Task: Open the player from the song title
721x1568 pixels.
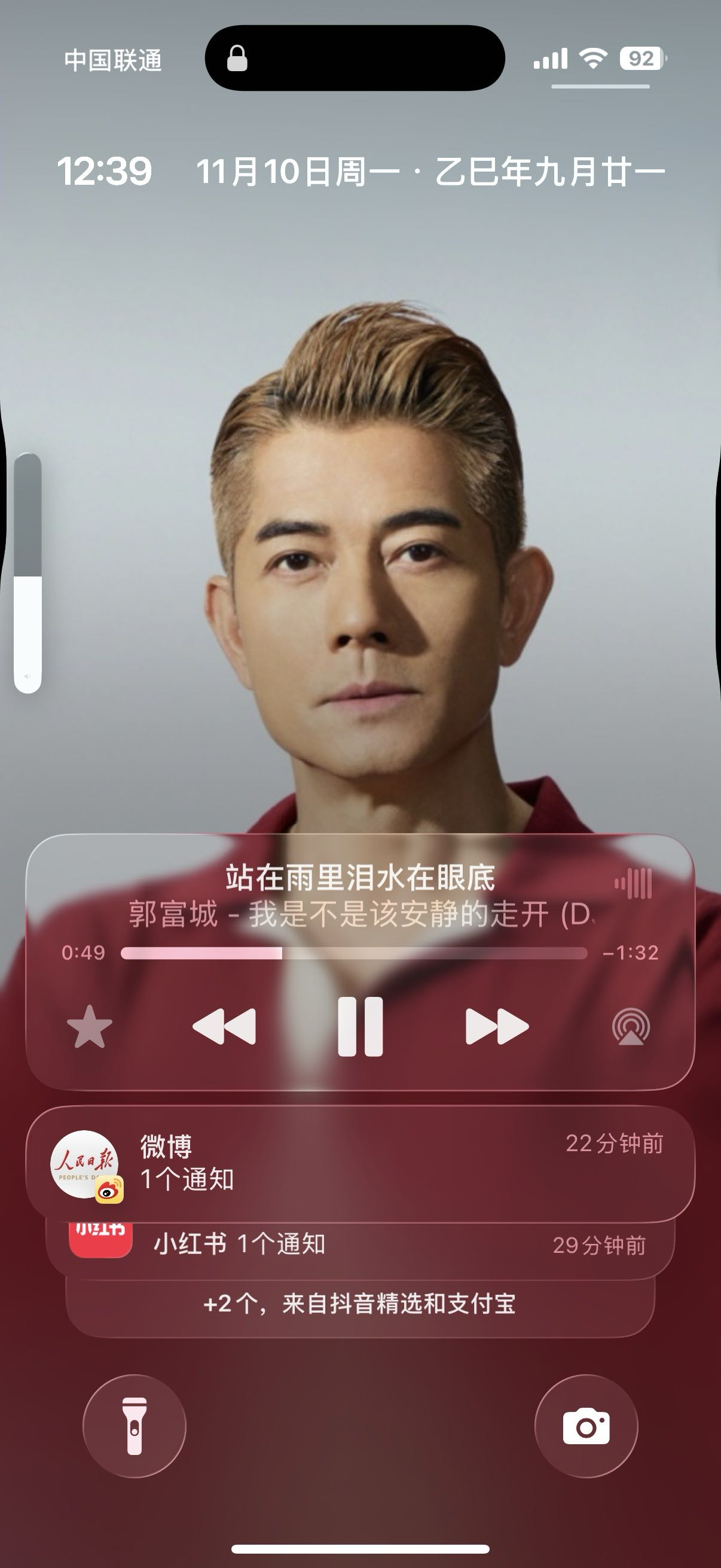Action: 360,877
